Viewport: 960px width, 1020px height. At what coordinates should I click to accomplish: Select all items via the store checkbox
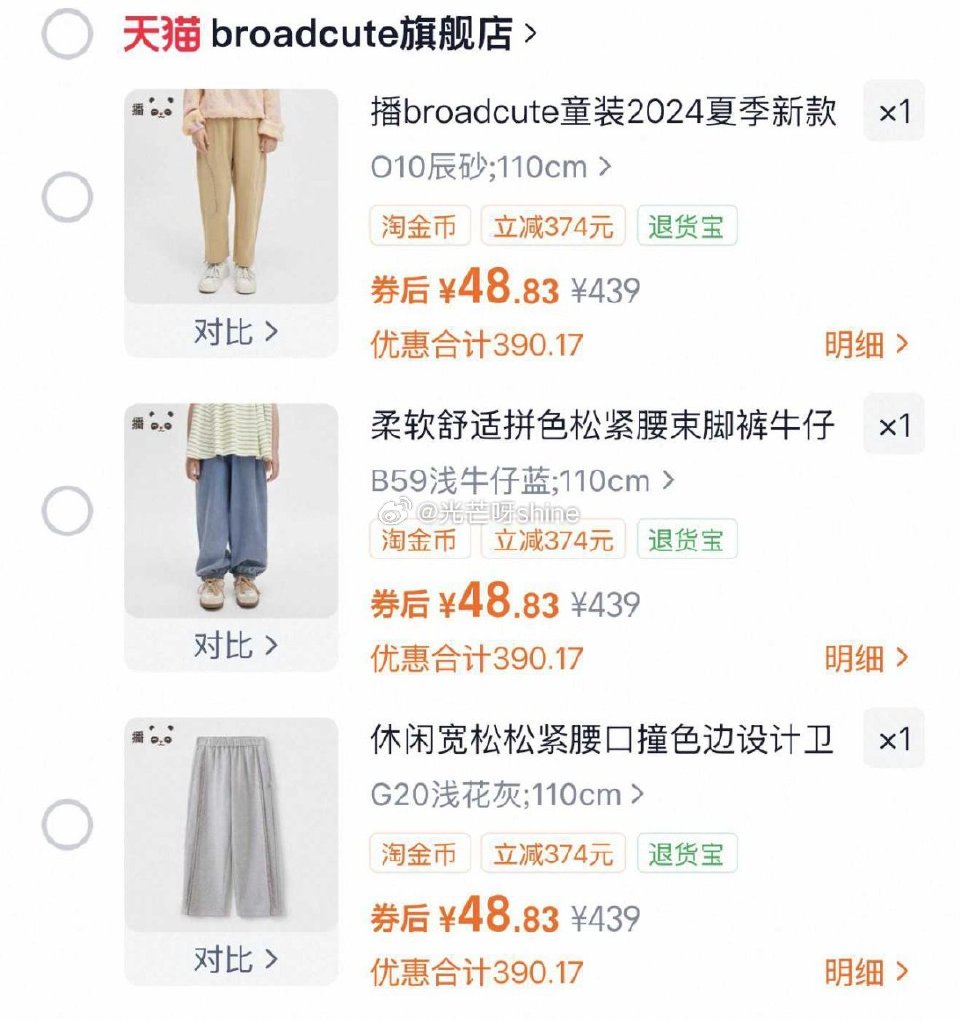67,33
